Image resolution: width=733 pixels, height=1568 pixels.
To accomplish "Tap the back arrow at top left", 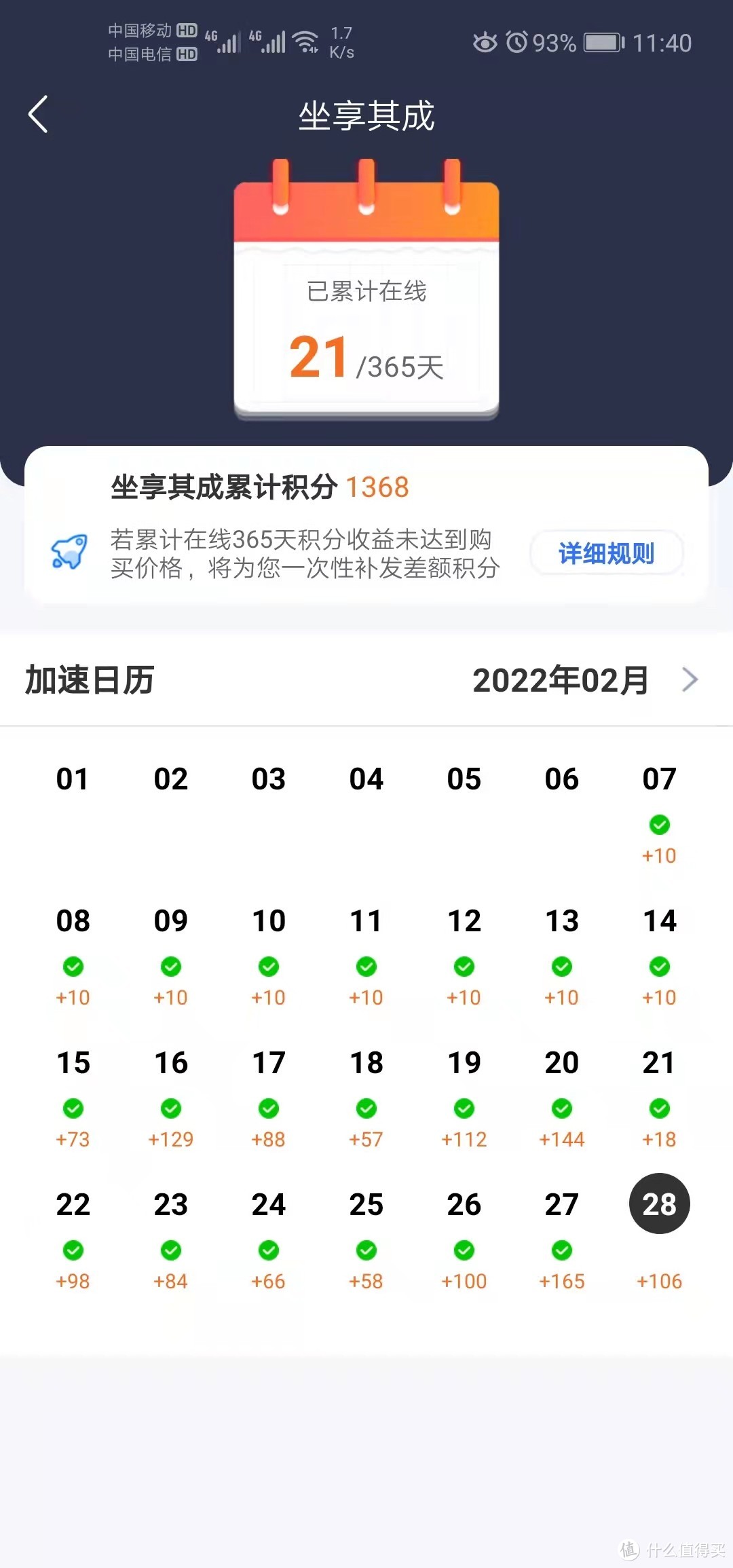I will pos(39,114).
